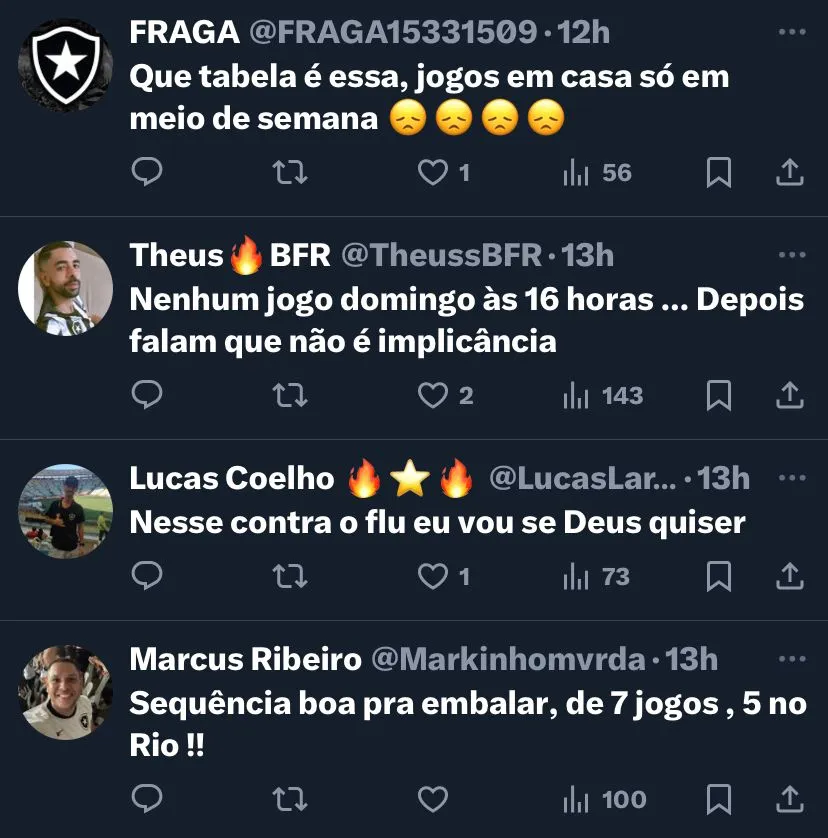Like Lucas Coelho's tweet about flu match

click(433, 576)
